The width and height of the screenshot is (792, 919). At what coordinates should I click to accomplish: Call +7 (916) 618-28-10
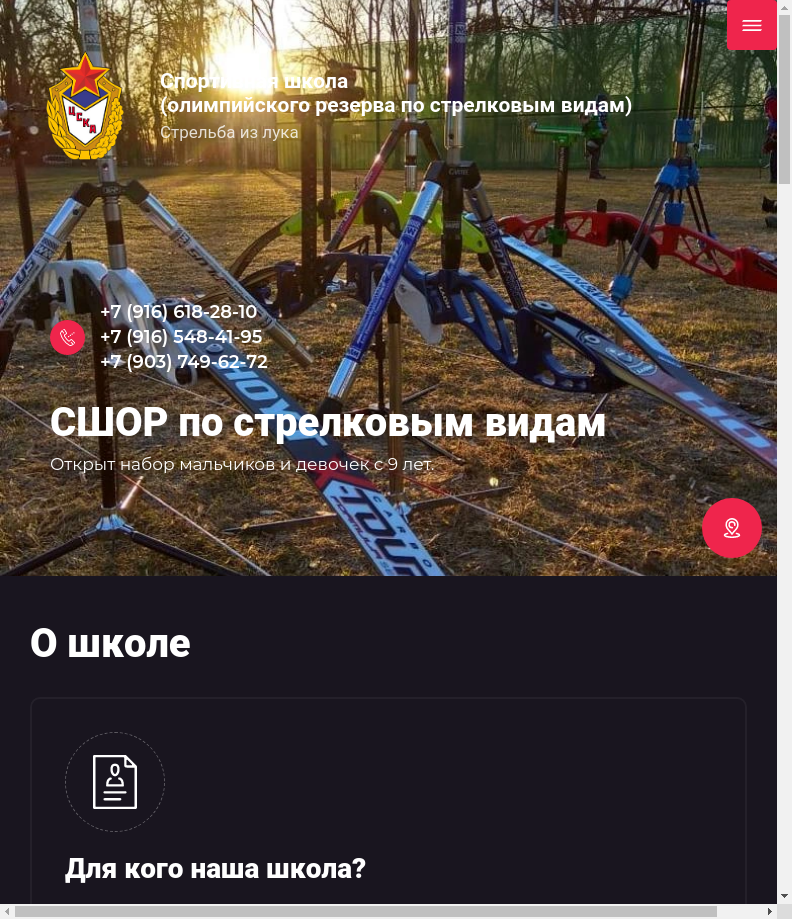point(178,312)
